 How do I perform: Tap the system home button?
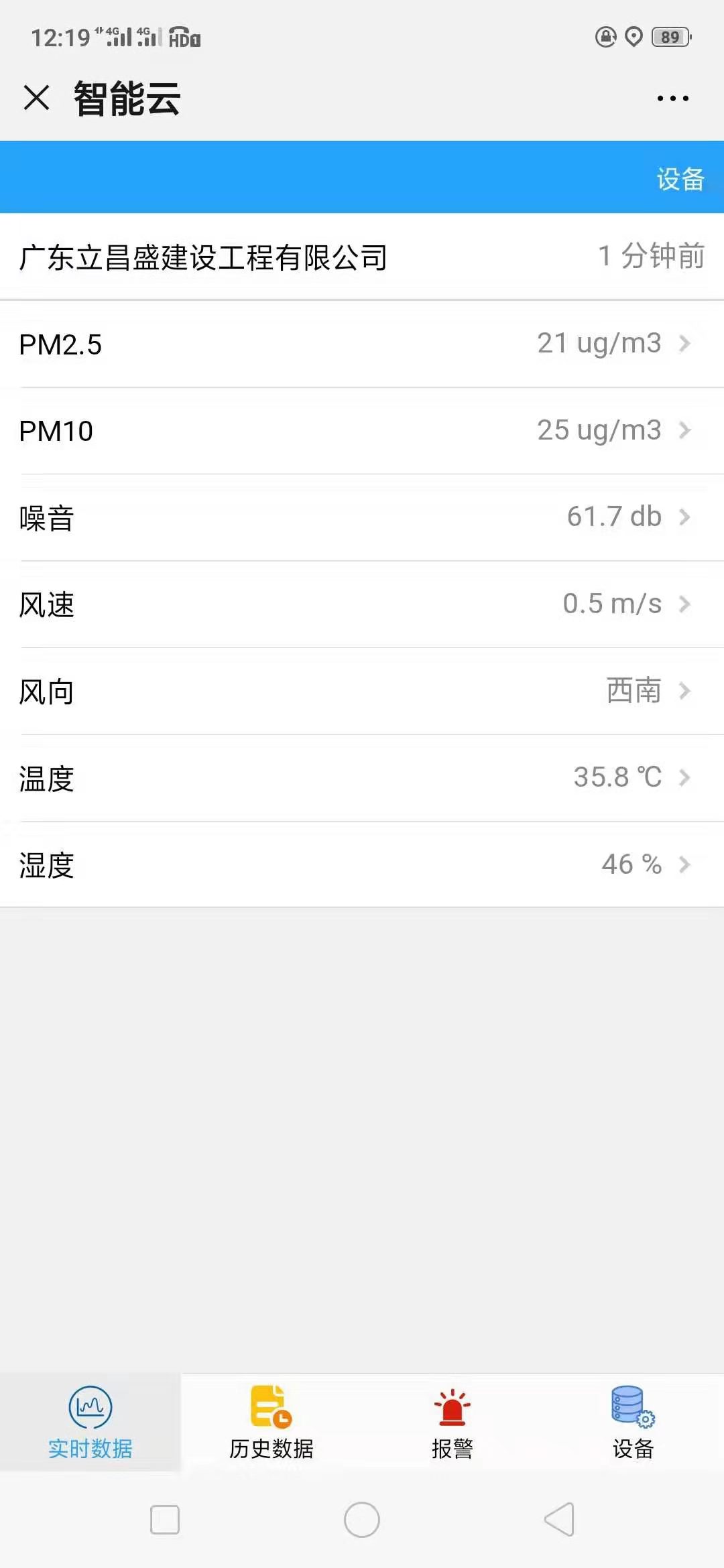click(362, 1519)
